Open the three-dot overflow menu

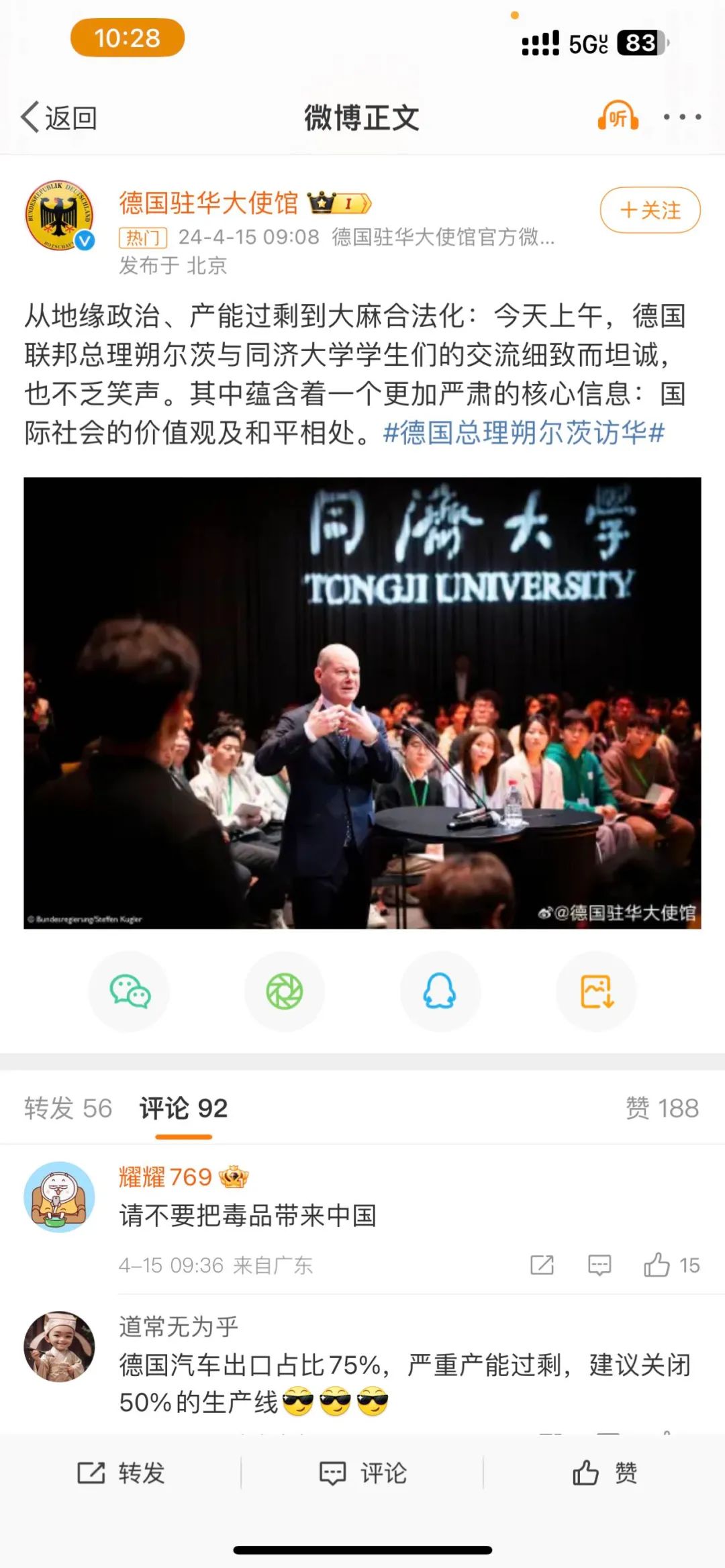tap(681, 117)
